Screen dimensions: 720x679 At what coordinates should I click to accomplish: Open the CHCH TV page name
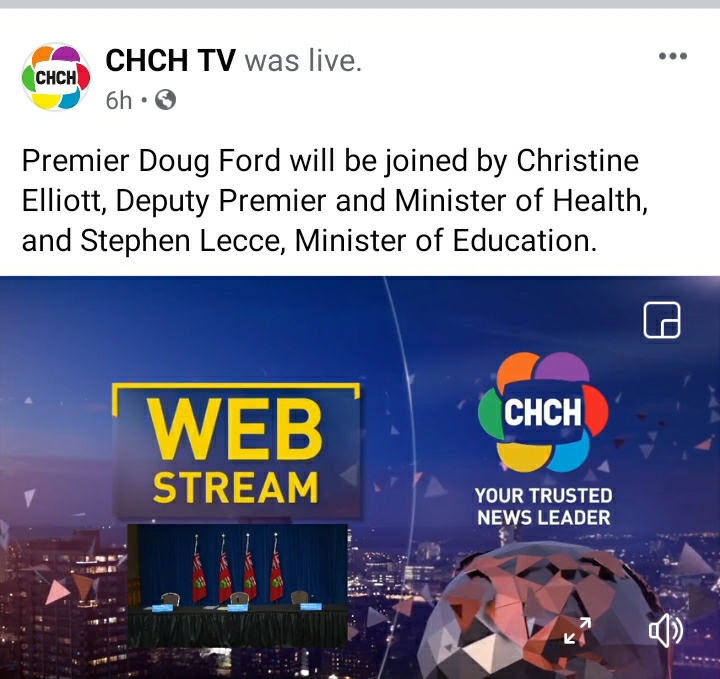[x=170, y=61]
